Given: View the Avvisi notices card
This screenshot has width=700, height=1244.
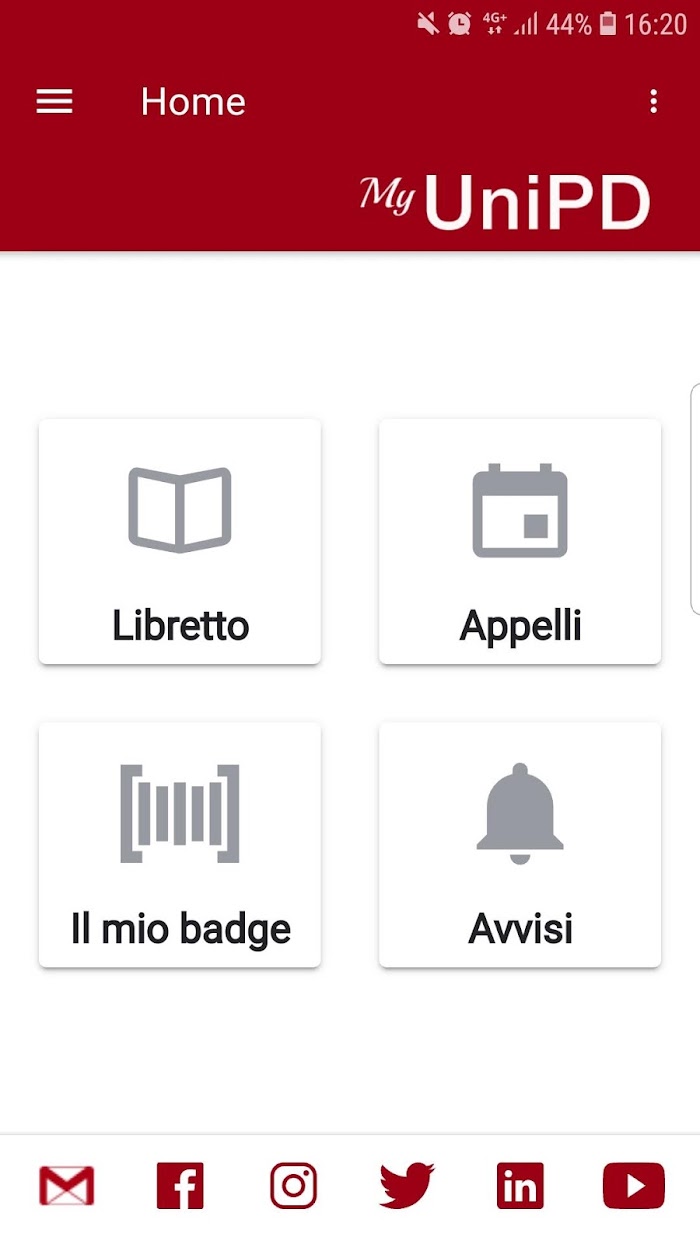Looking at the screenshot, I should coord(520,845).
